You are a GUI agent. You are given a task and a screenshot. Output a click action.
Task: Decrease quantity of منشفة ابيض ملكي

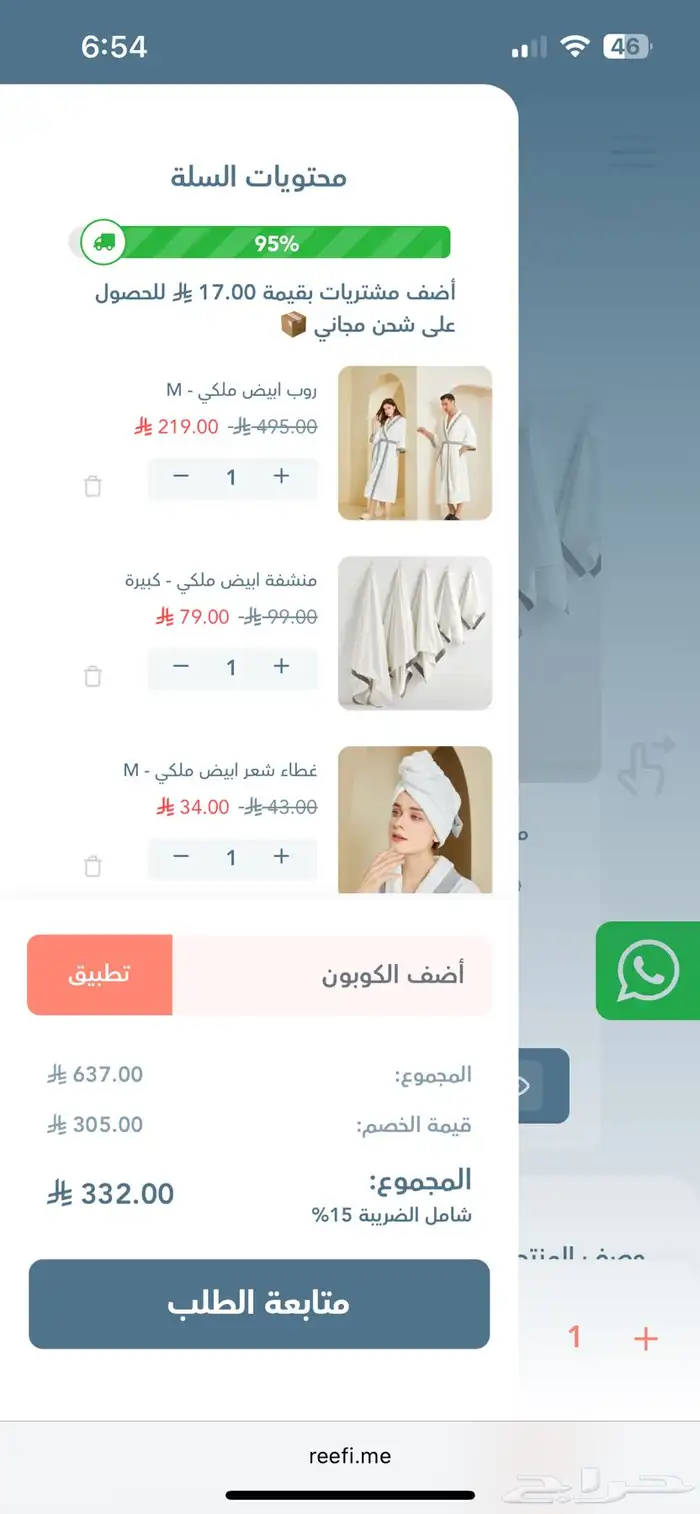pos(181,667)
